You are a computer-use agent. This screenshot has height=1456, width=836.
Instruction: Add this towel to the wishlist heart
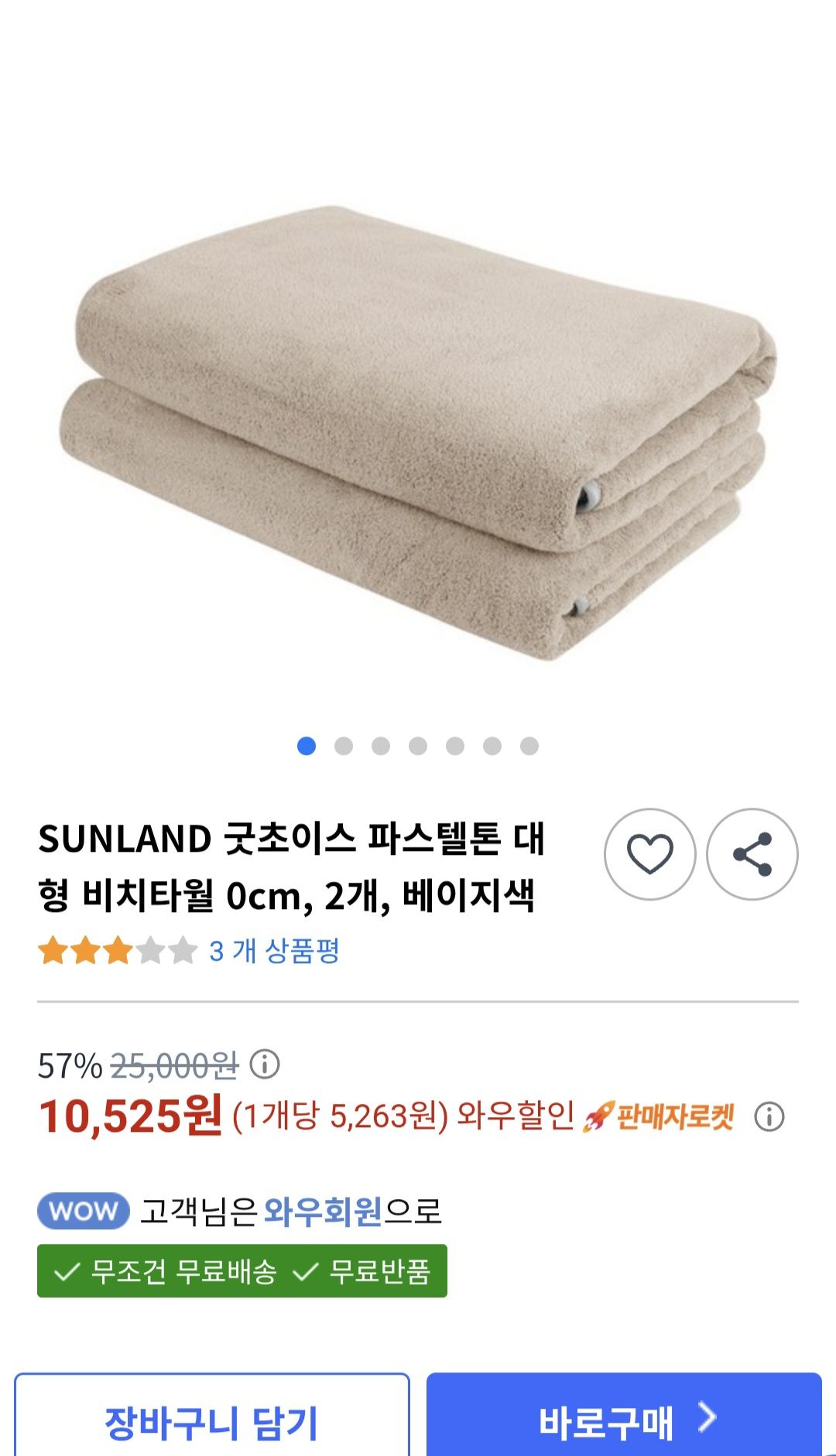pyautogui.click(x=649, y=854)
